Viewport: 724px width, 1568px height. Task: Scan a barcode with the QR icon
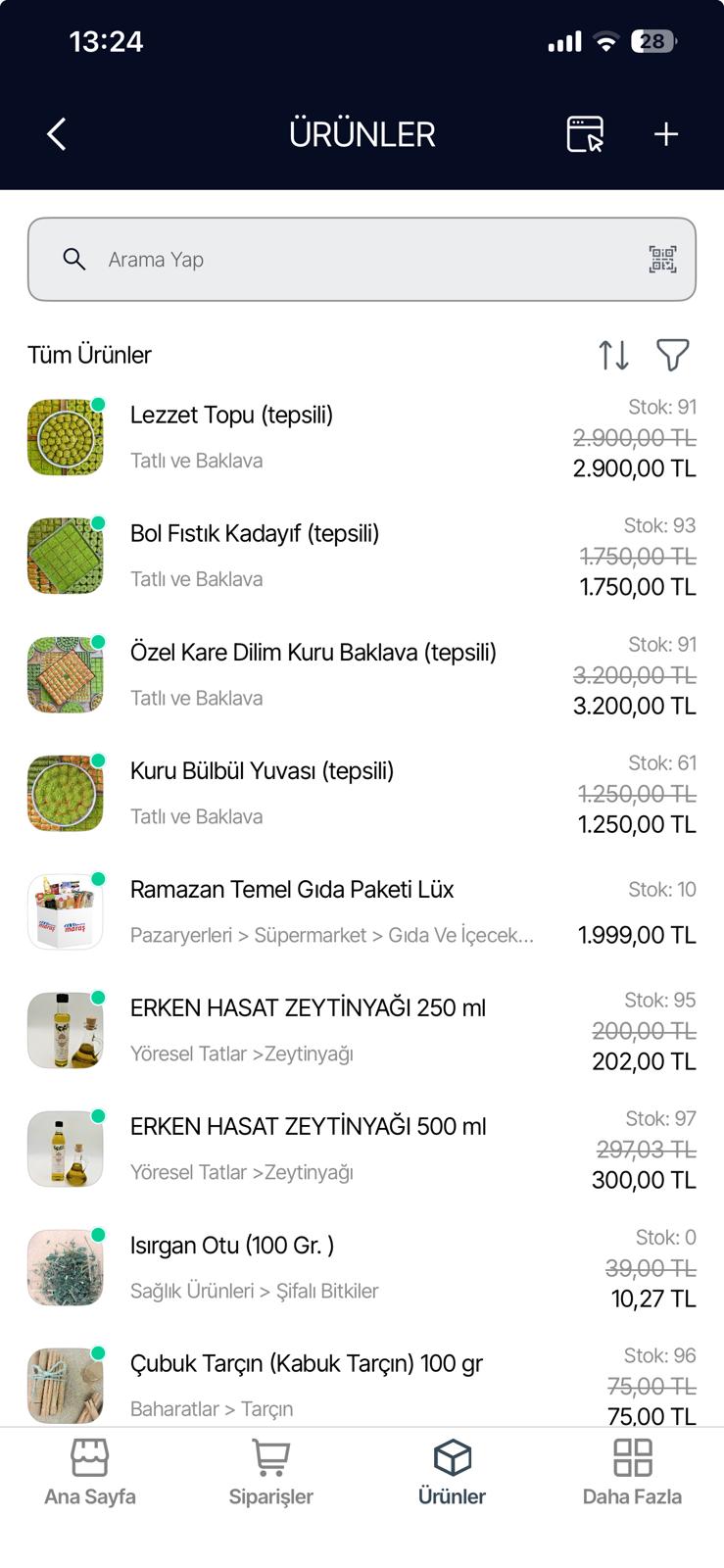tap(662, 260)
